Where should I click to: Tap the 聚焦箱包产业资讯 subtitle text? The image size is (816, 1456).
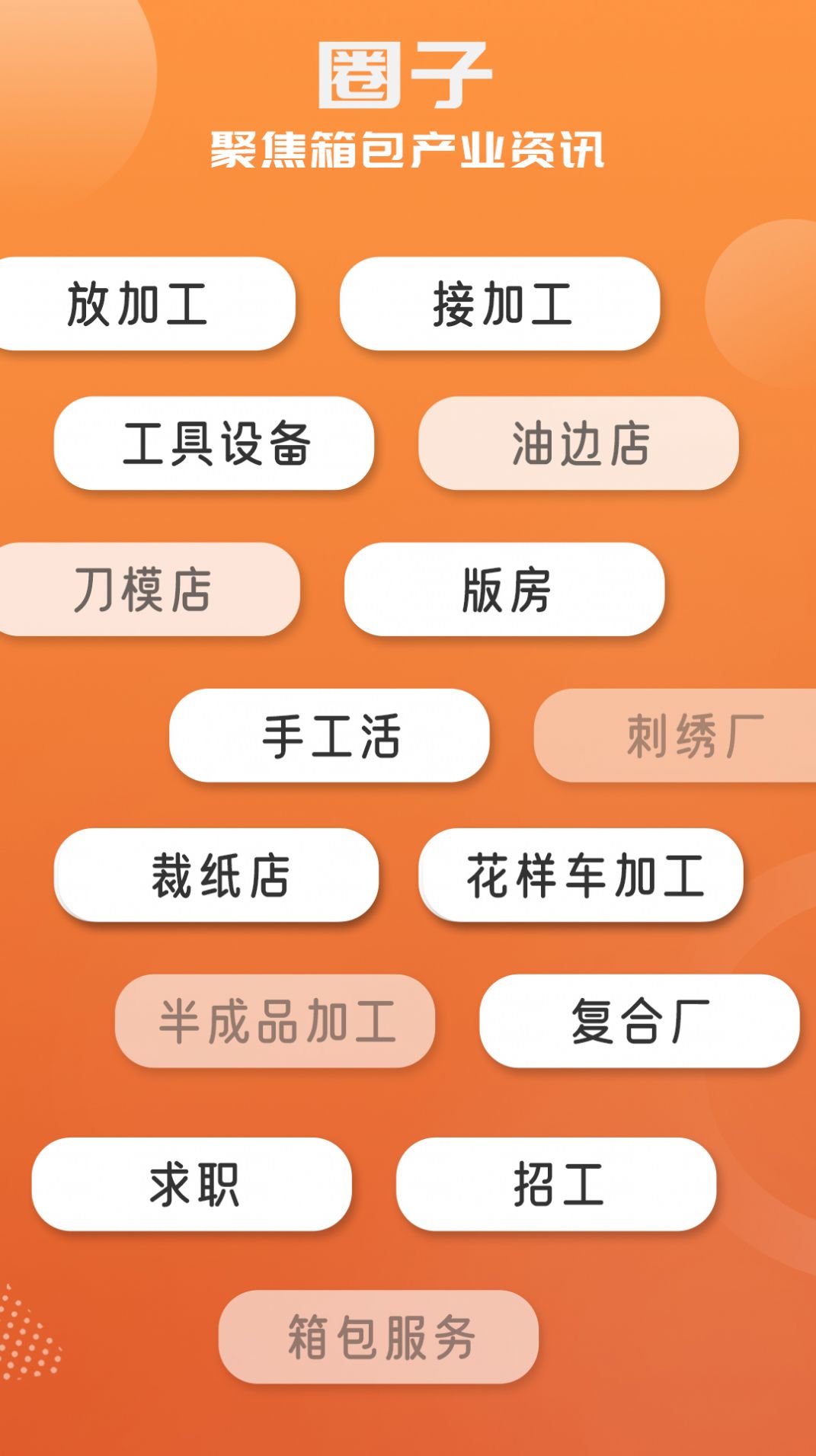(408, 148)
